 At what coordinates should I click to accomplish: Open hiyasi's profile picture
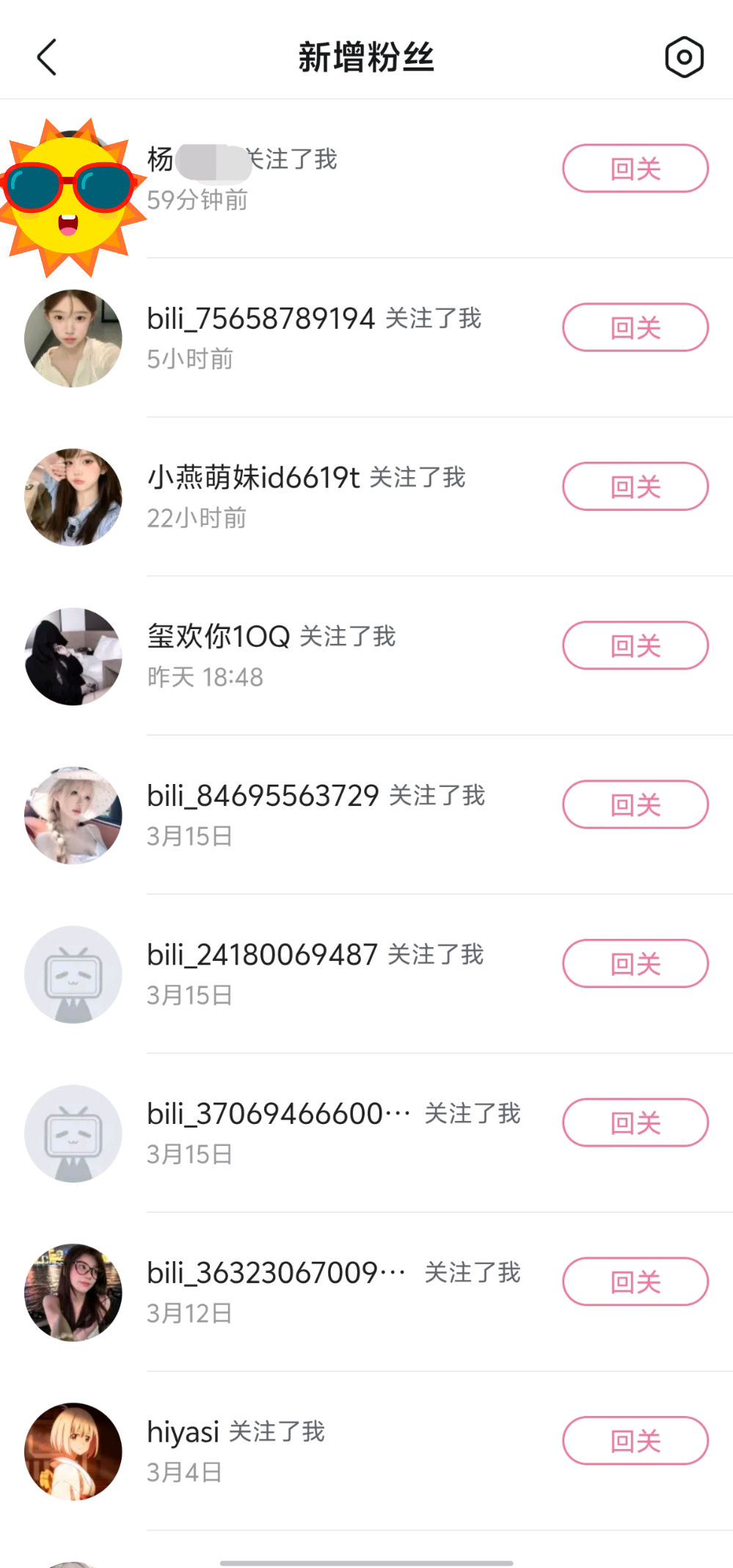click(73, 1451)
